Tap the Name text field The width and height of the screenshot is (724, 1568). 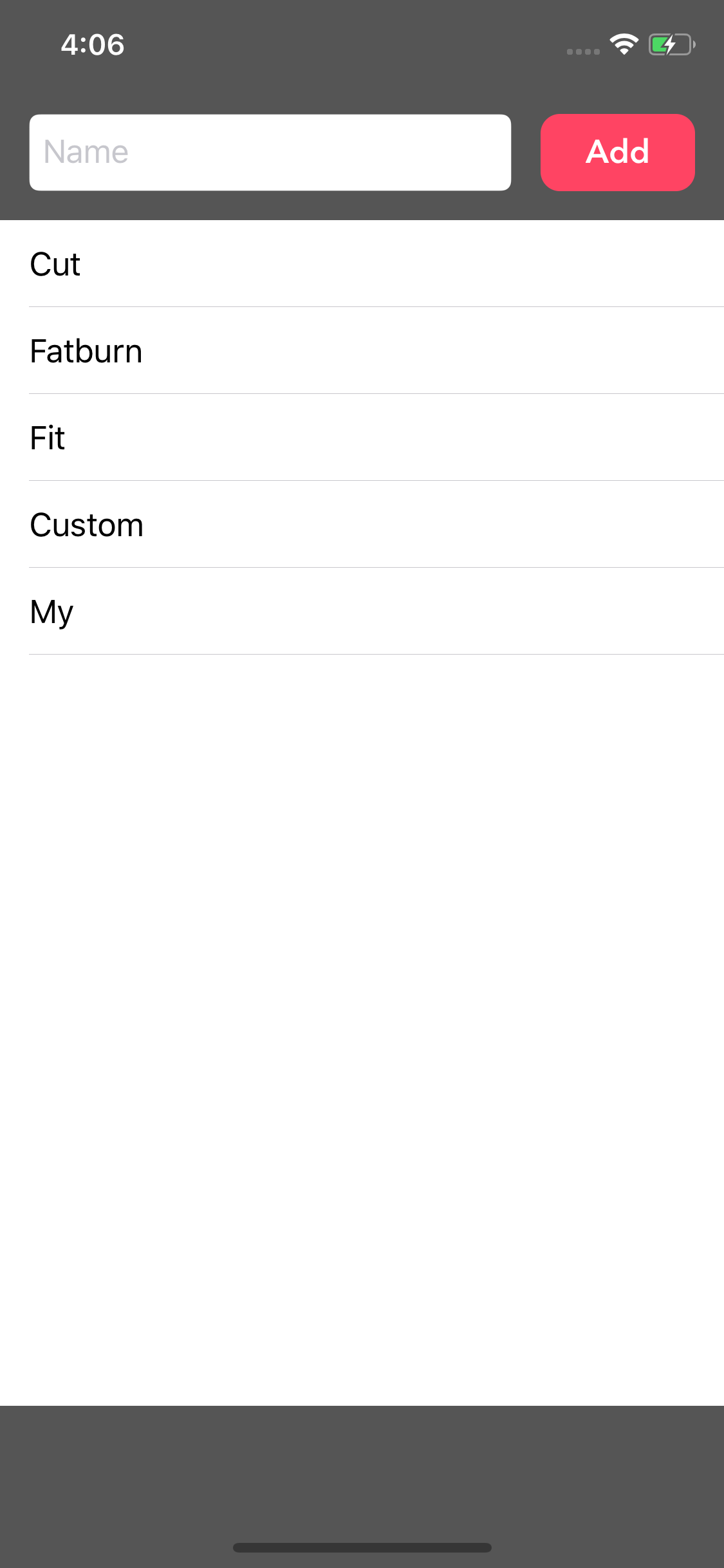point(270,153)
